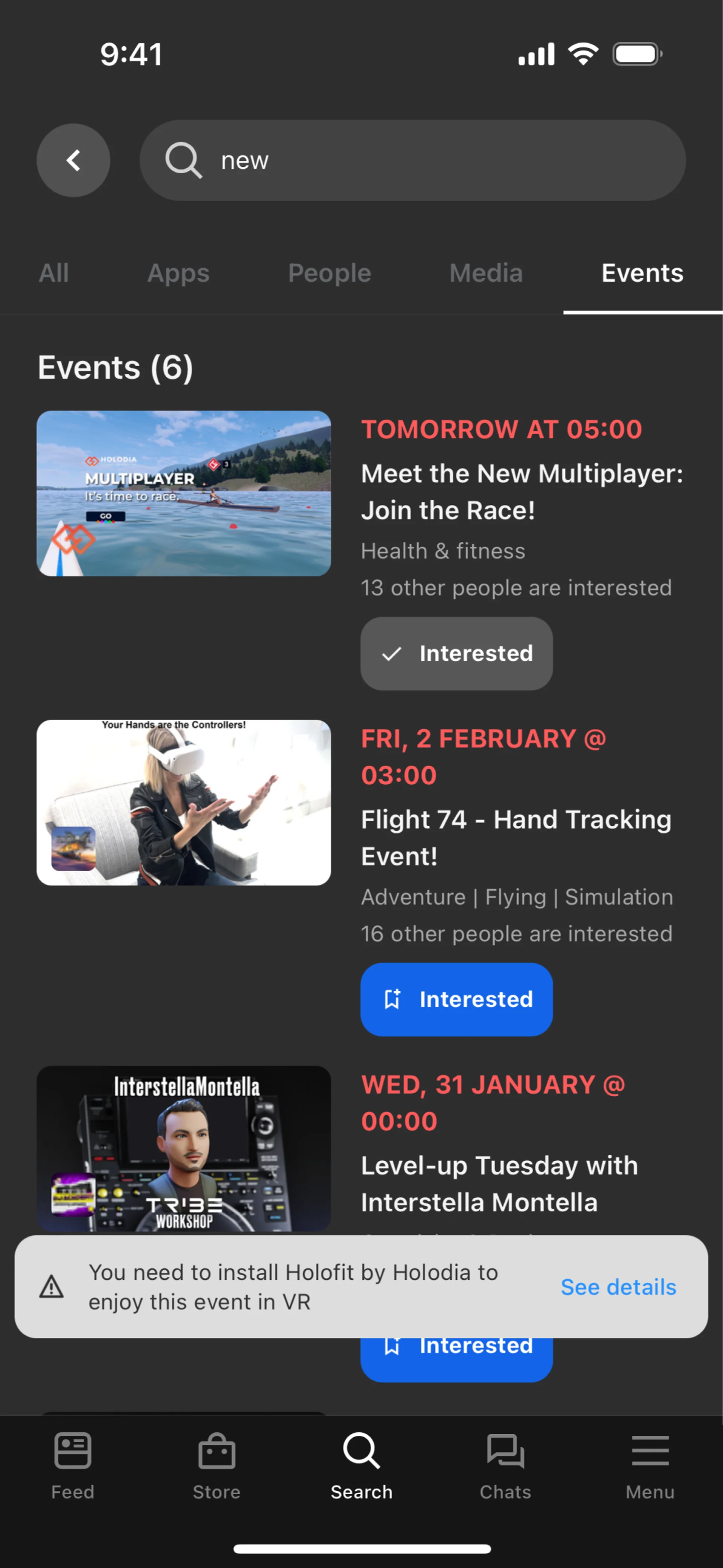Select the Events results tab
The image size is (723, 1568).
tap(642, 273)
